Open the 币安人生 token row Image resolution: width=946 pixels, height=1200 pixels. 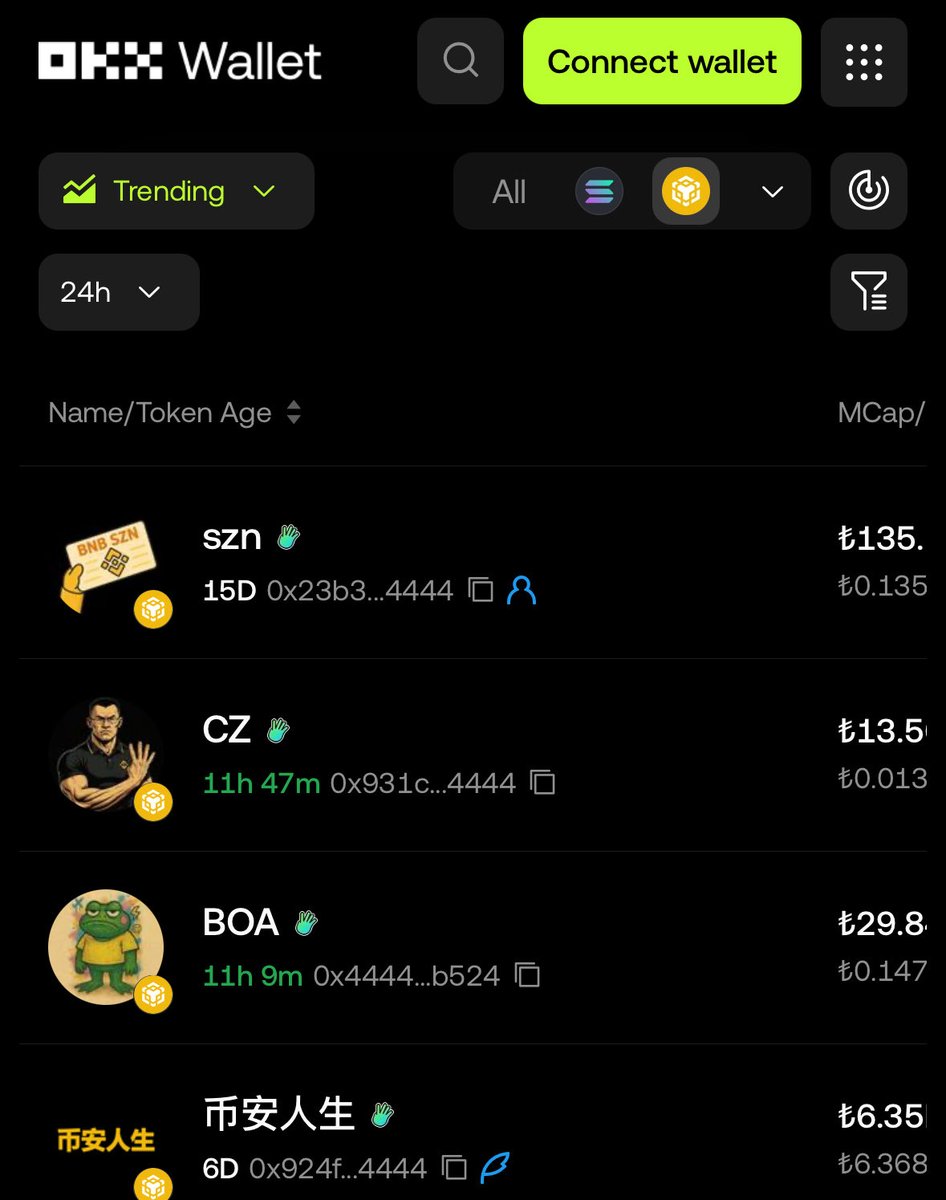[x=279, y=1114]
